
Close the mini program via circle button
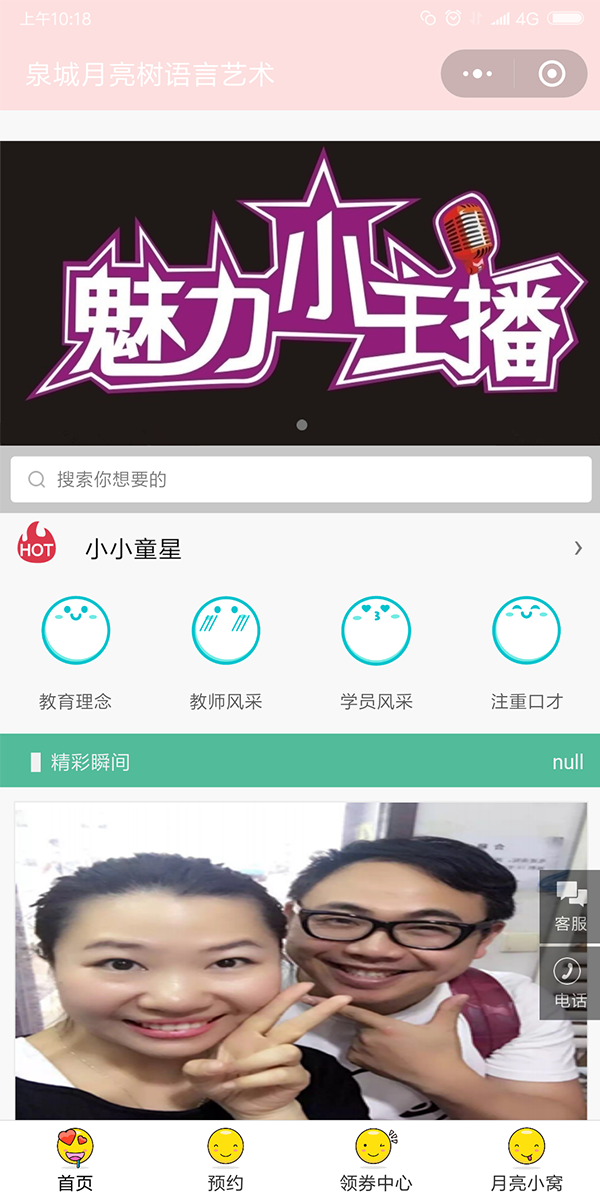[551, 74]
